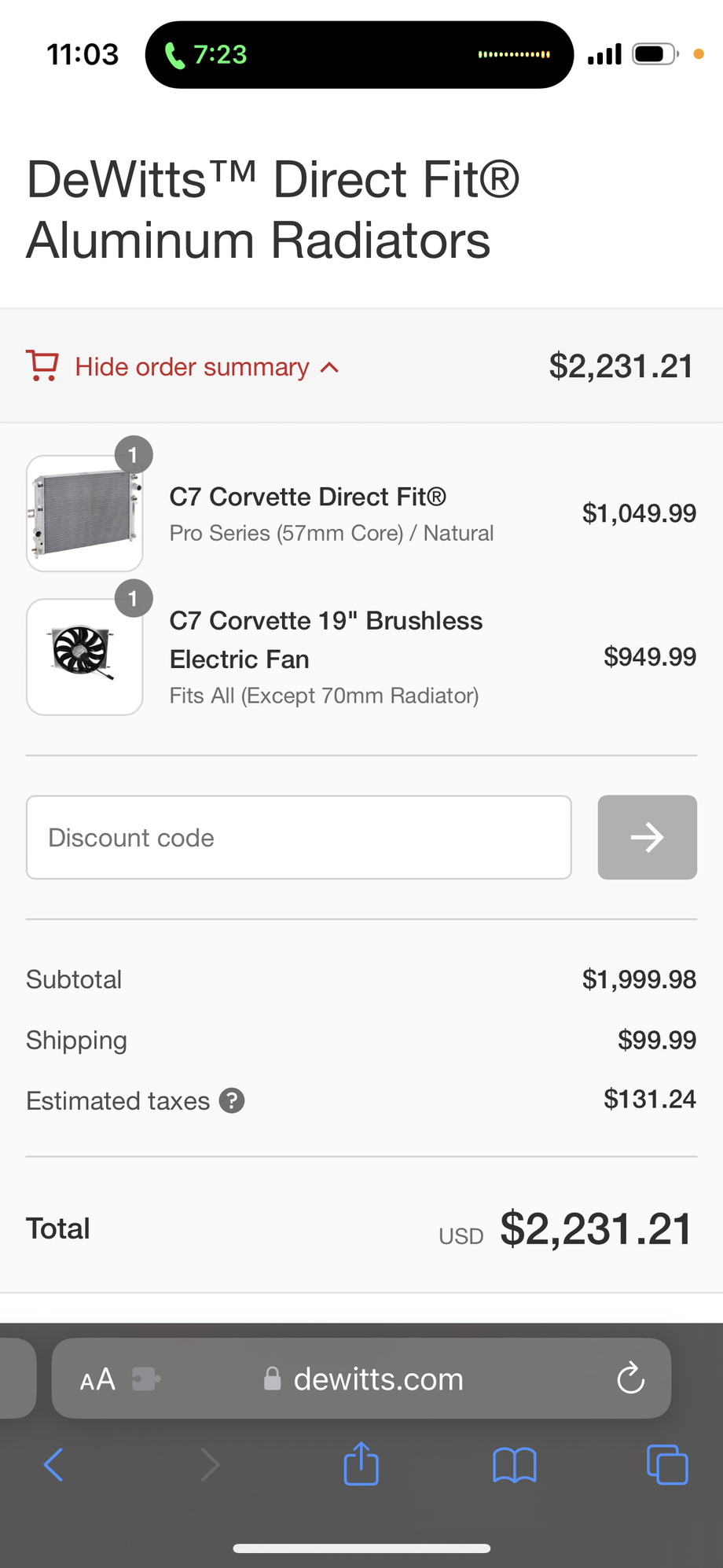Tap the quantity badge on the fan item
Image resolution: width=723 pixels, height=1568 pixels.
(x=134, y=598)
